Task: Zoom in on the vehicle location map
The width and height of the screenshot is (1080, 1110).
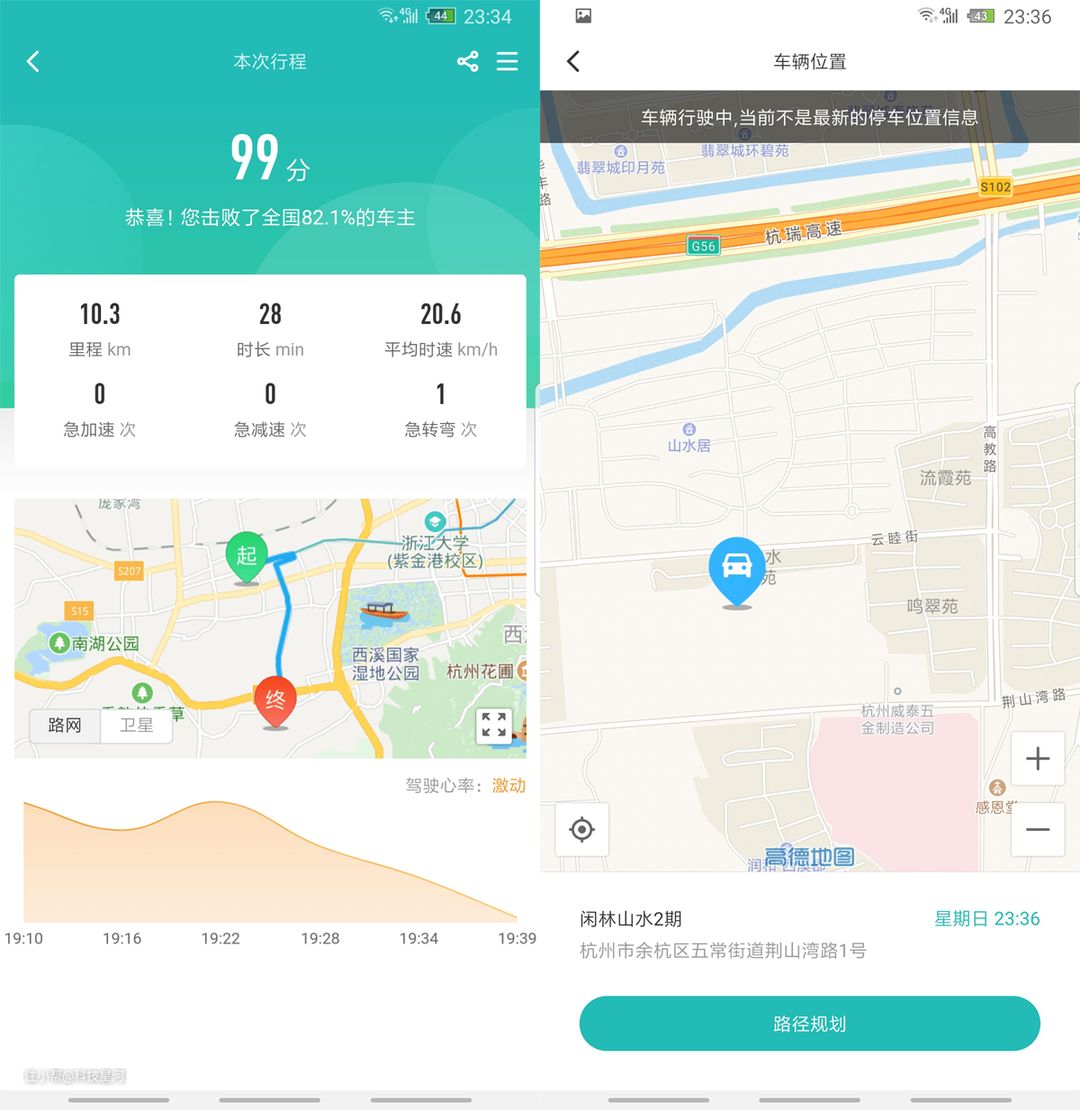Action: (x=1037, y=759)
